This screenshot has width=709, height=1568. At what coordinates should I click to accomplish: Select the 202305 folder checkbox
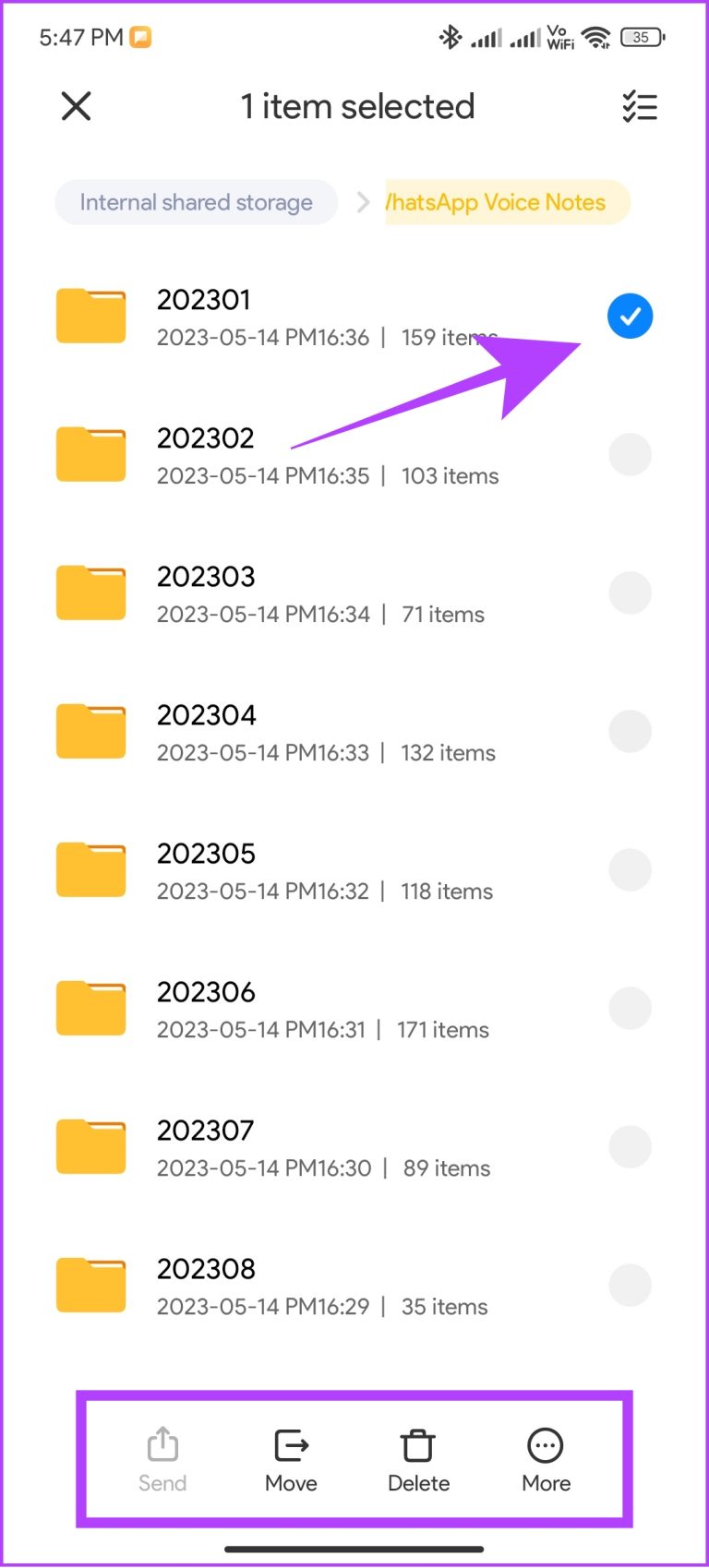tap(630, 870)
